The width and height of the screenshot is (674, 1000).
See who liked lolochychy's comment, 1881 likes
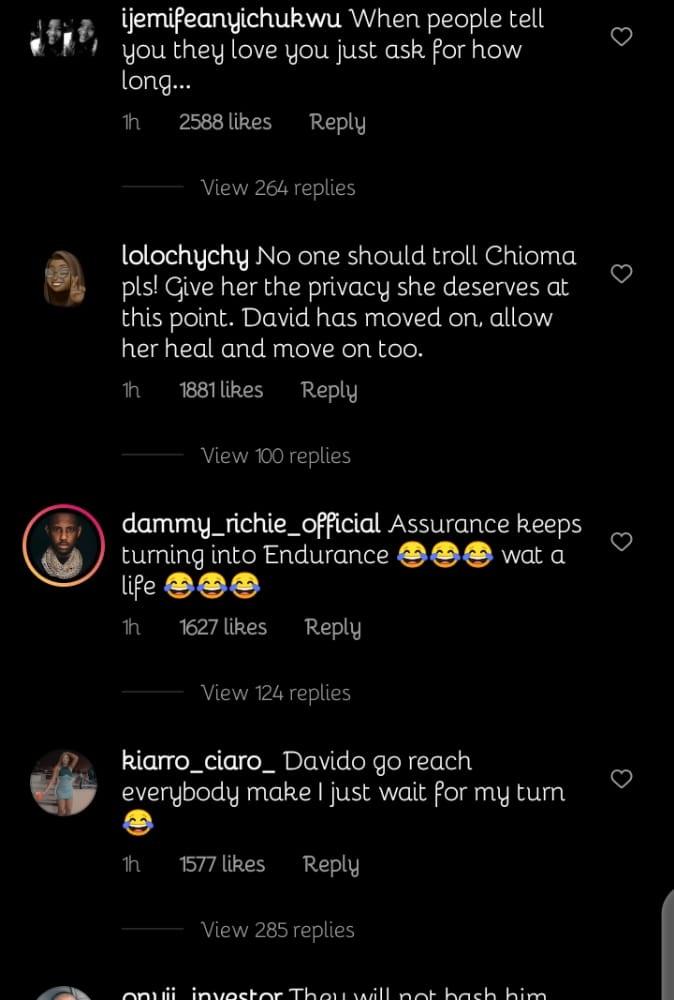[221, 390]
